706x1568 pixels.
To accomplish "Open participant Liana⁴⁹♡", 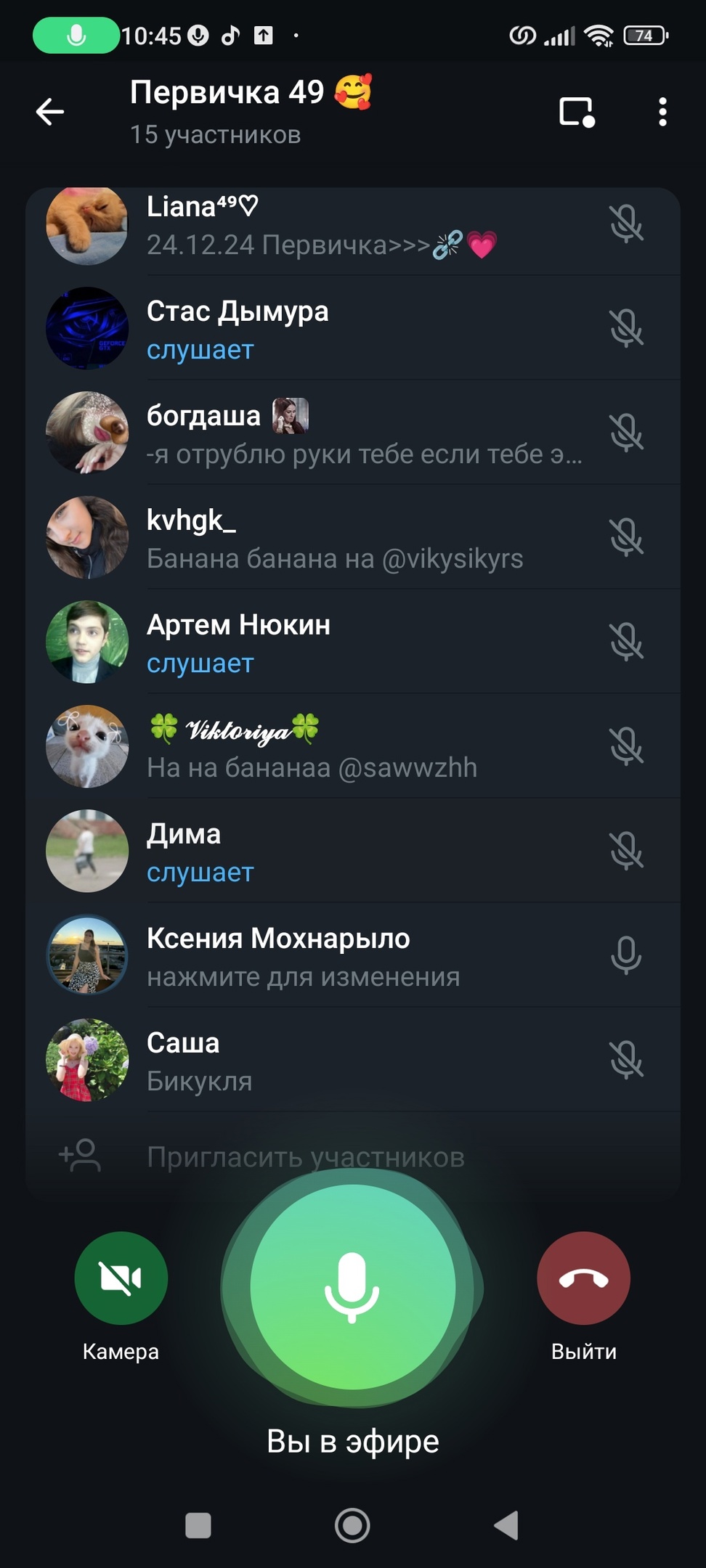I will [x=353, y=225].
